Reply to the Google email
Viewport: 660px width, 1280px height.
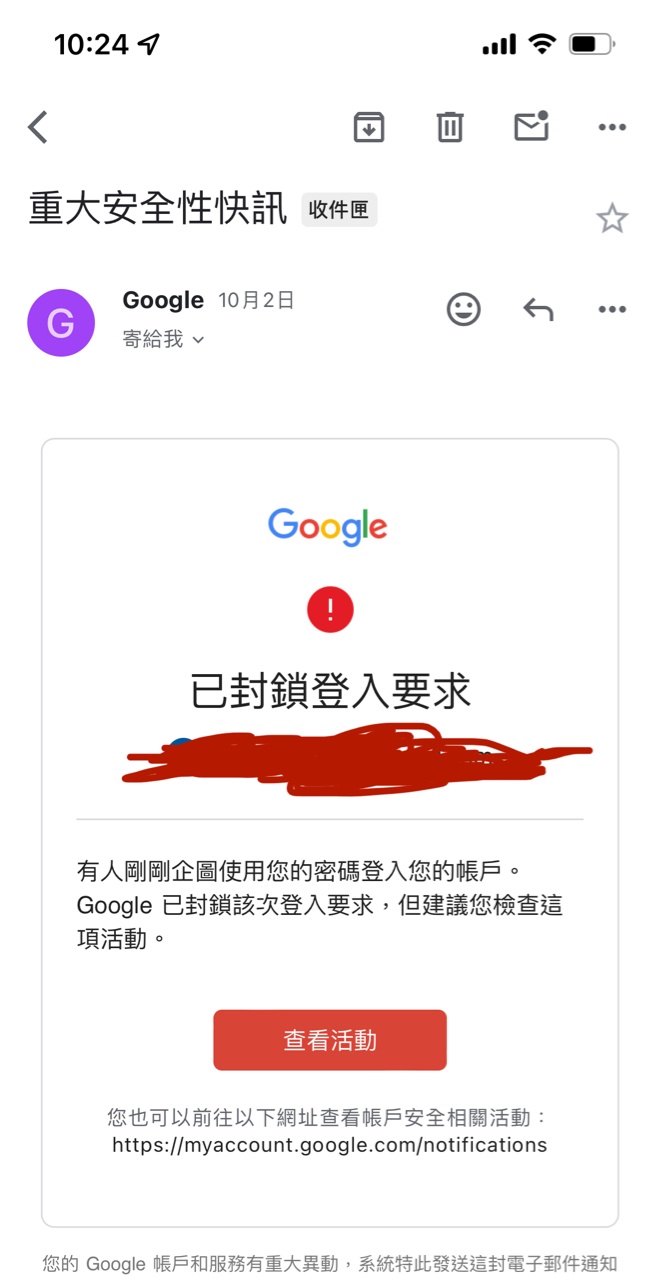(538, 310)
